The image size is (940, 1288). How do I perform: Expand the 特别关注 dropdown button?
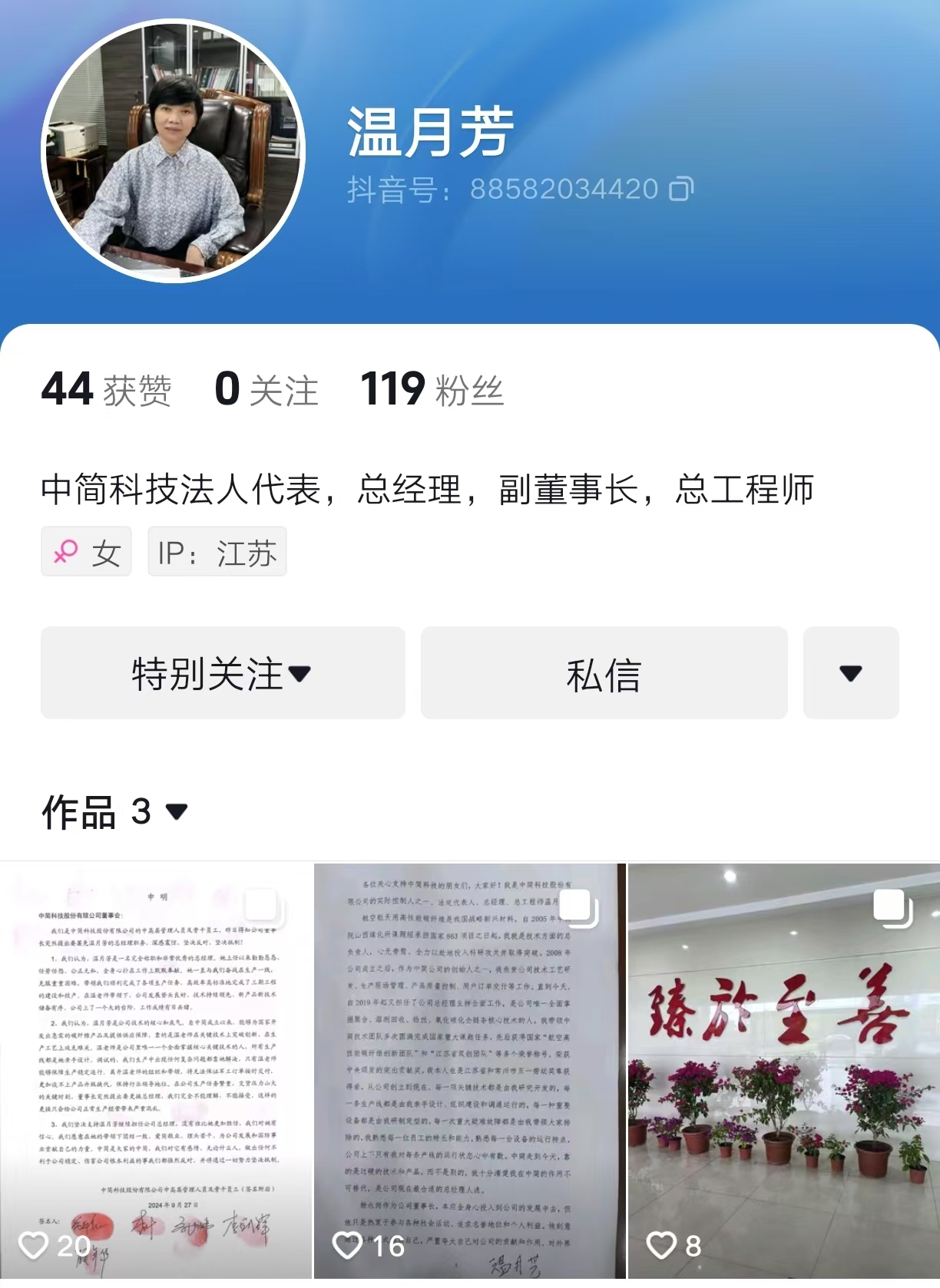(223, 673)
